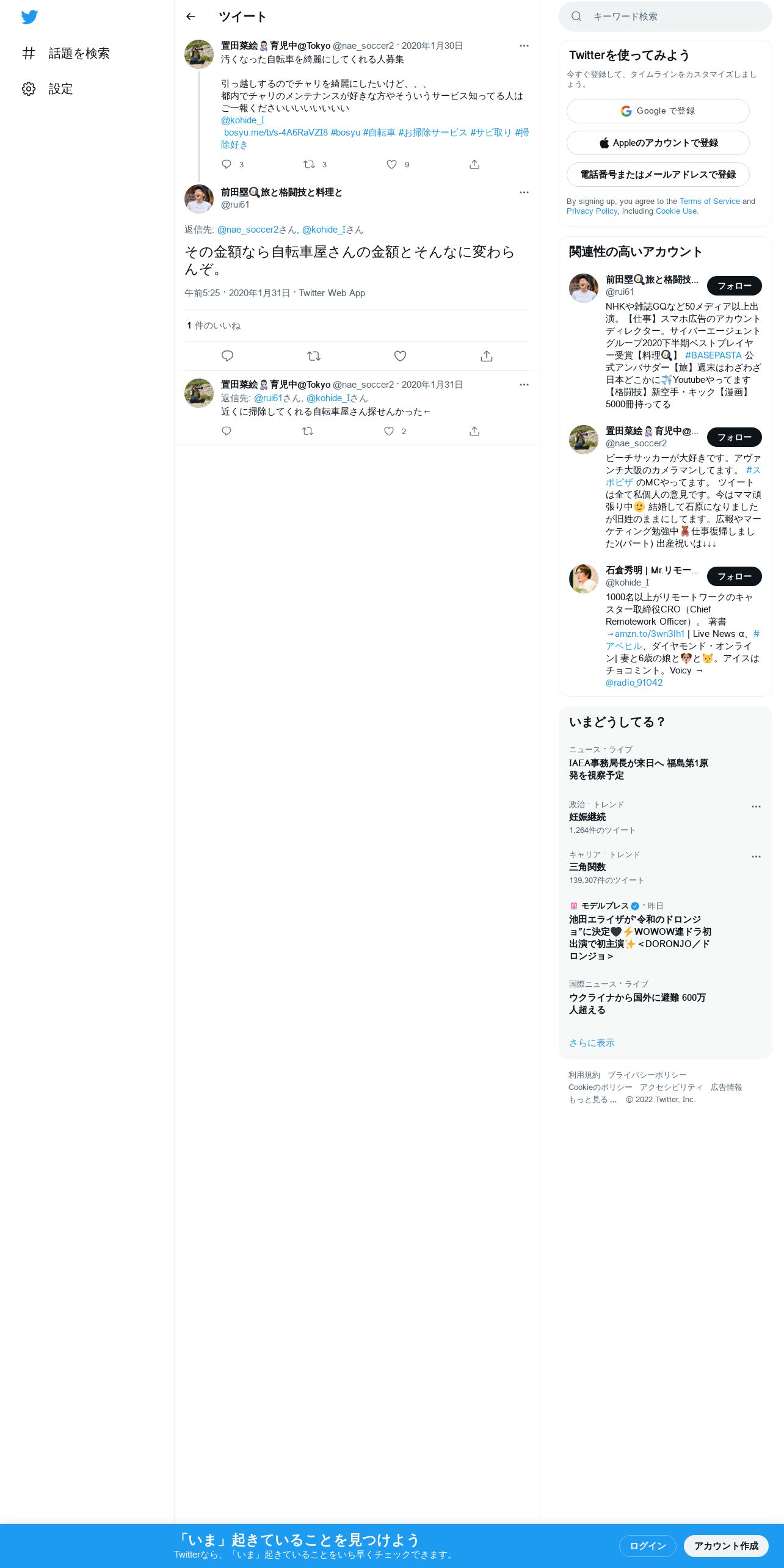Choose Appleのアカウントで登録
This screenshot has width=784, height=1568.
pos(658,143)
